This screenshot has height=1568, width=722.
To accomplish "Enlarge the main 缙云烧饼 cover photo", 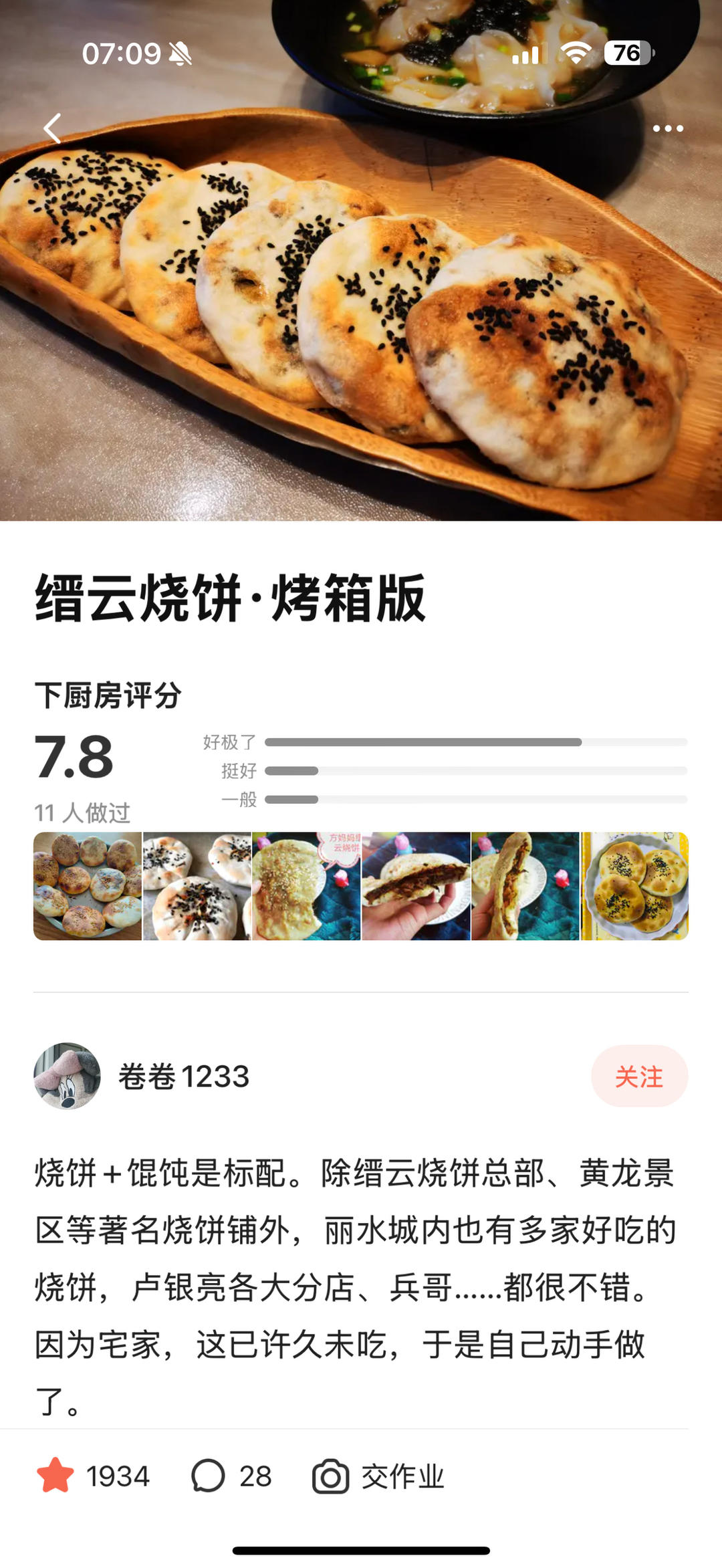I will tap(361, 301).
